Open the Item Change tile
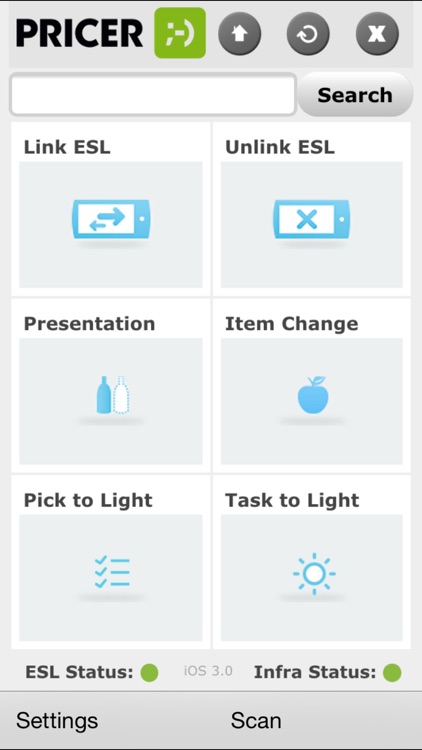The width and height of the screenshot is (422, 750). [312, 386]
